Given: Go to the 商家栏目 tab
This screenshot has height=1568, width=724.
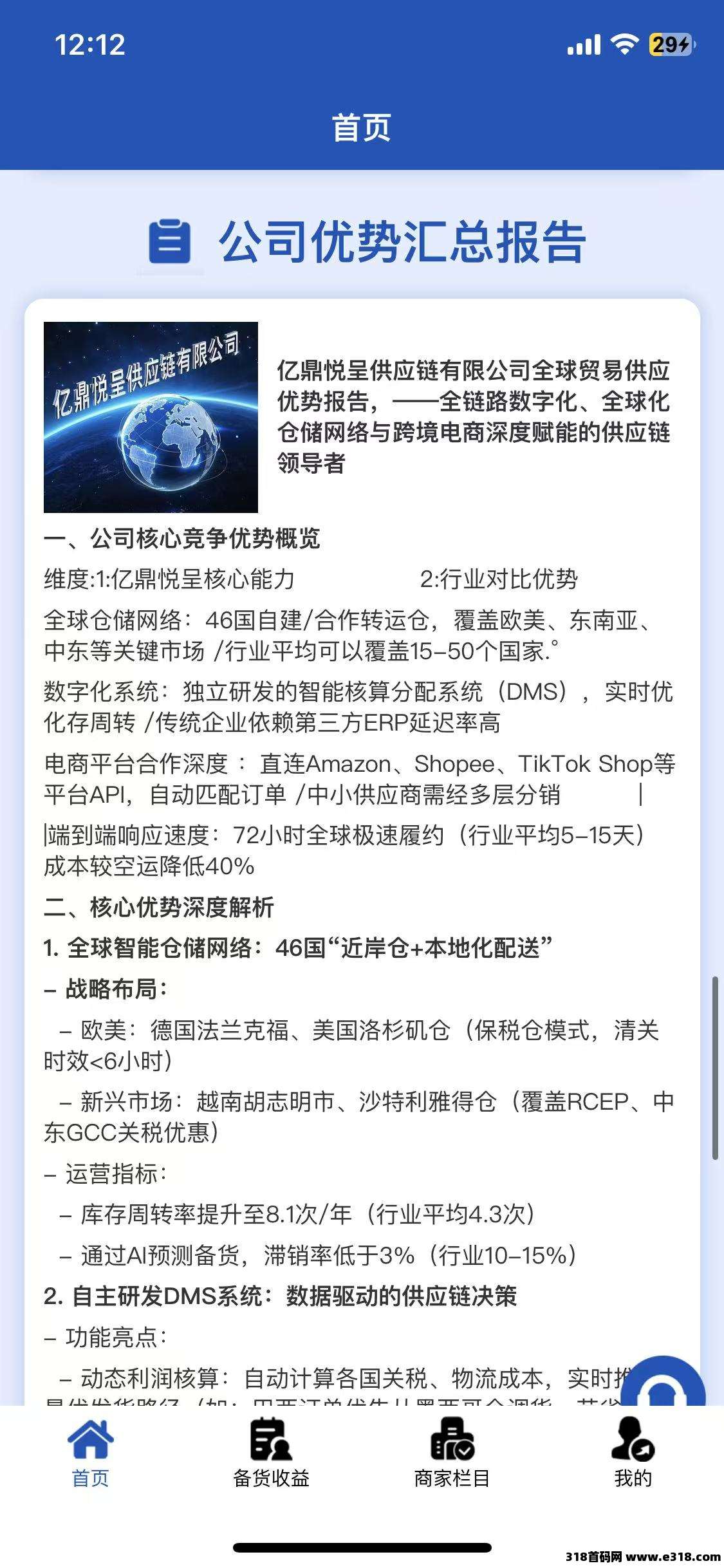Looking at the screenshot, I should point(452,1453).
